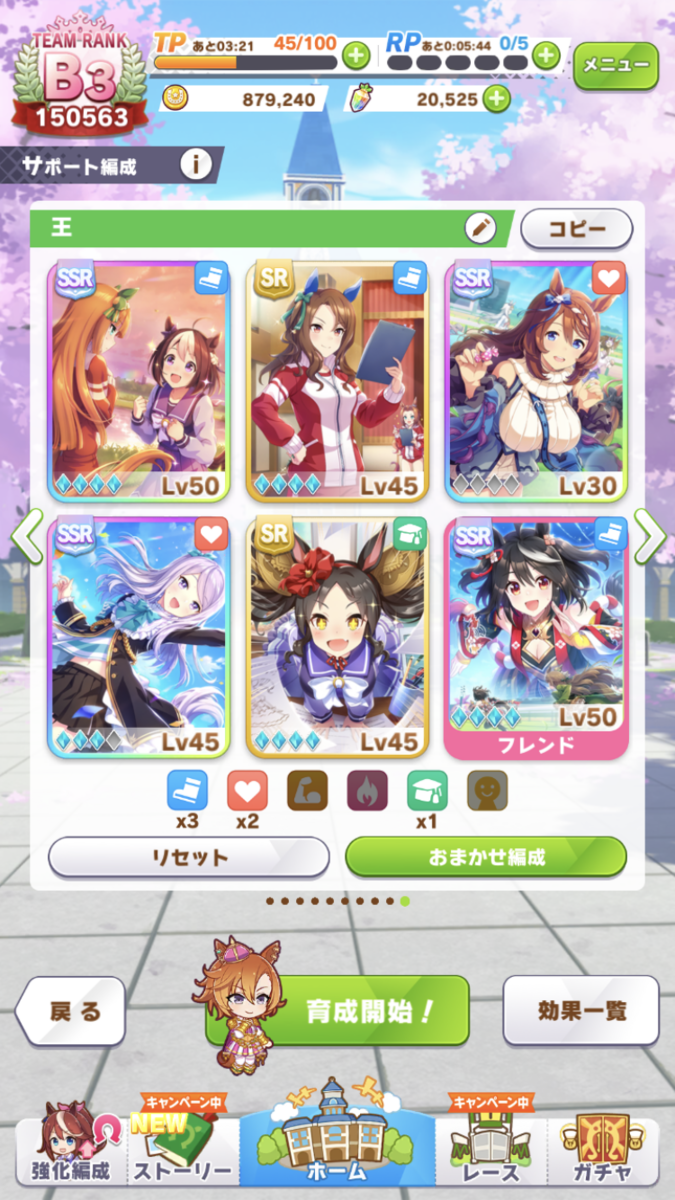The height and width of the screenshot is (1200, 675).
Task: Go to the previous deck with left arrow
Action: [27, 537]
